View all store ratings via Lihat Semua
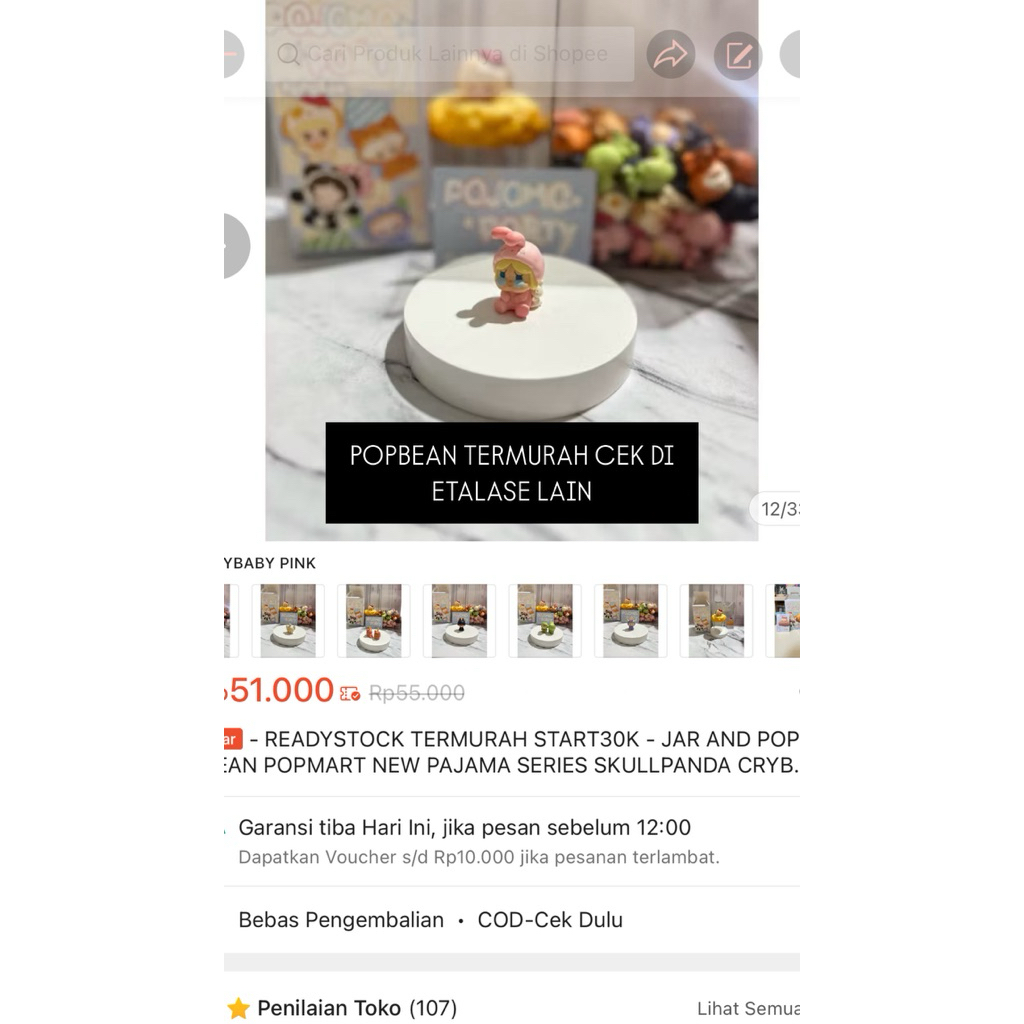1024x1024 pixels. tap(746, 1008)
